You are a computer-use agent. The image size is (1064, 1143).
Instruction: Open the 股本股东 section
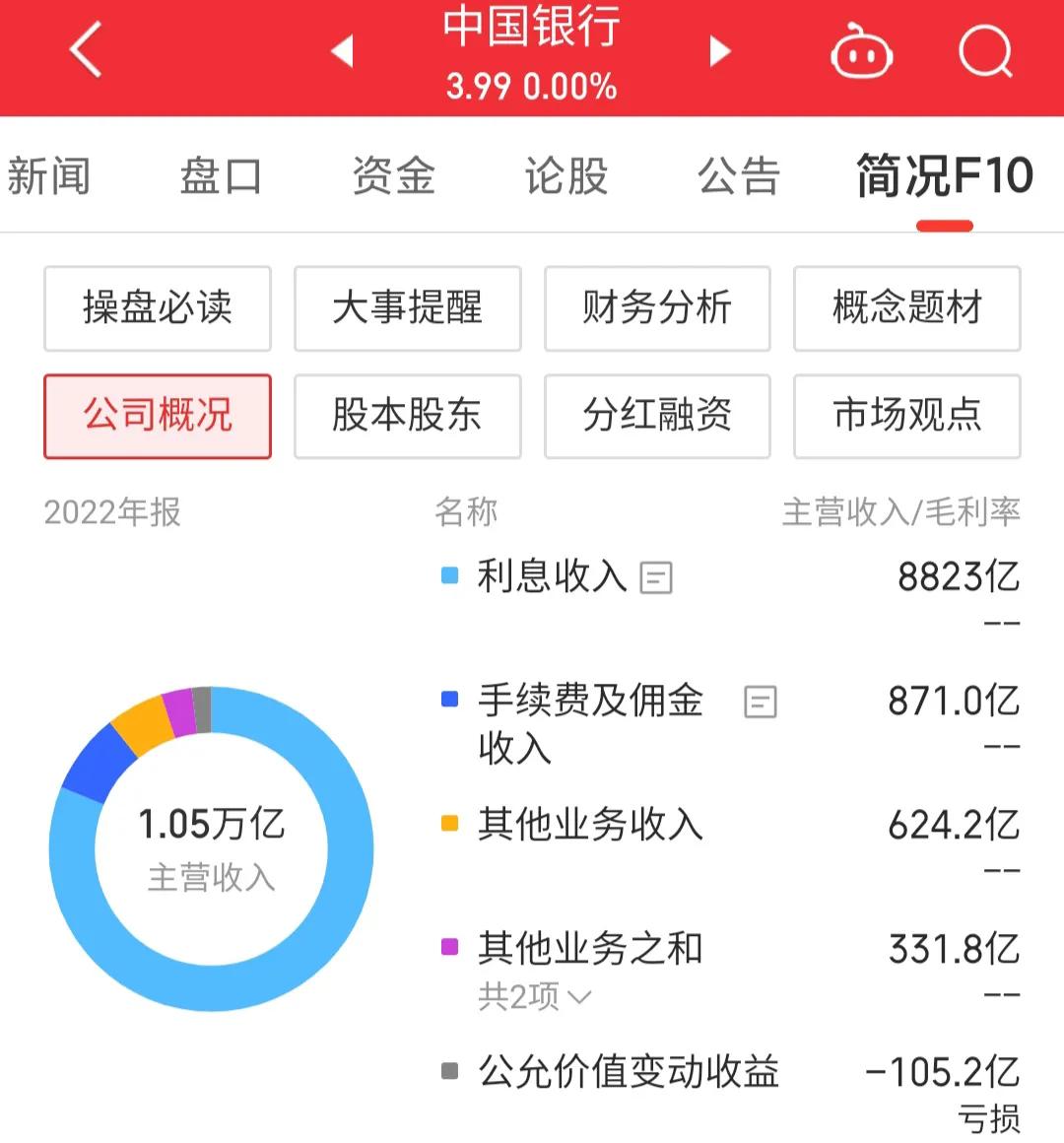click(407, 416)
